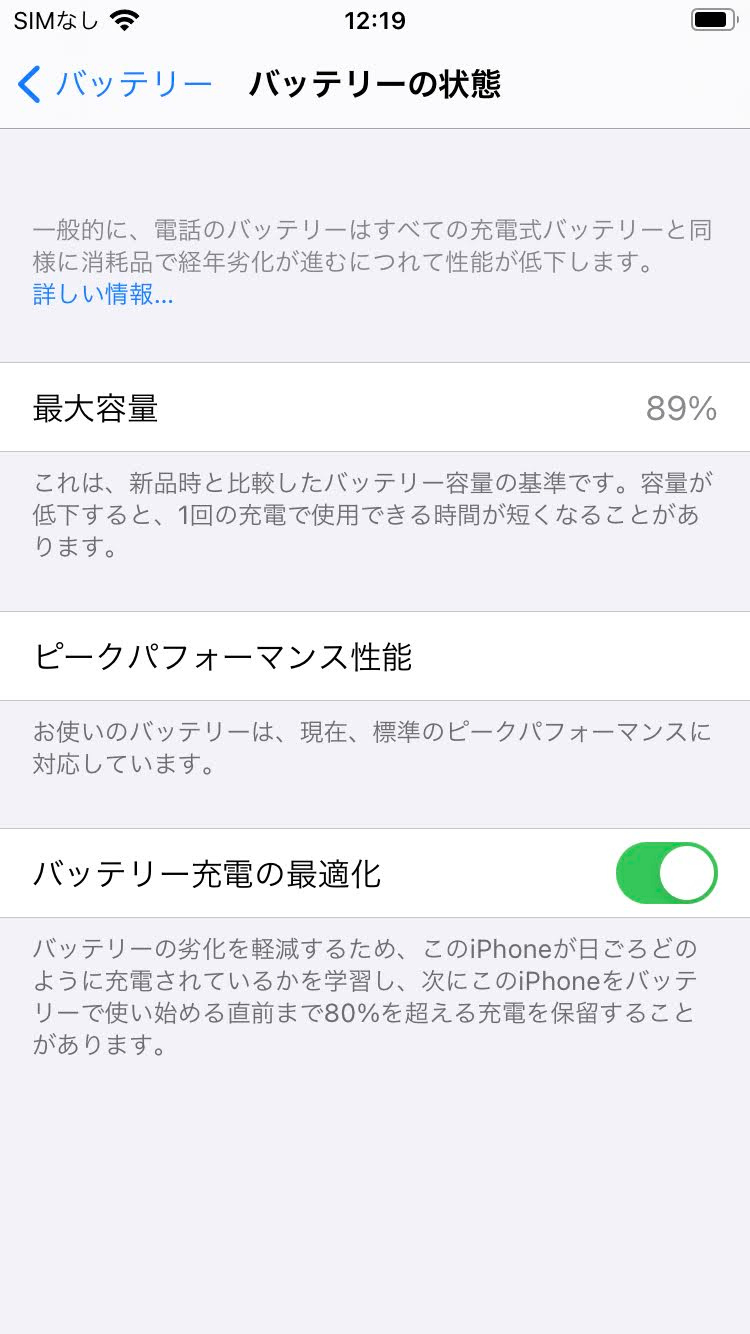Tap the clock showing 12:19
The height and width of the screenshot is (1334, 750).
(x=374, y=19)
